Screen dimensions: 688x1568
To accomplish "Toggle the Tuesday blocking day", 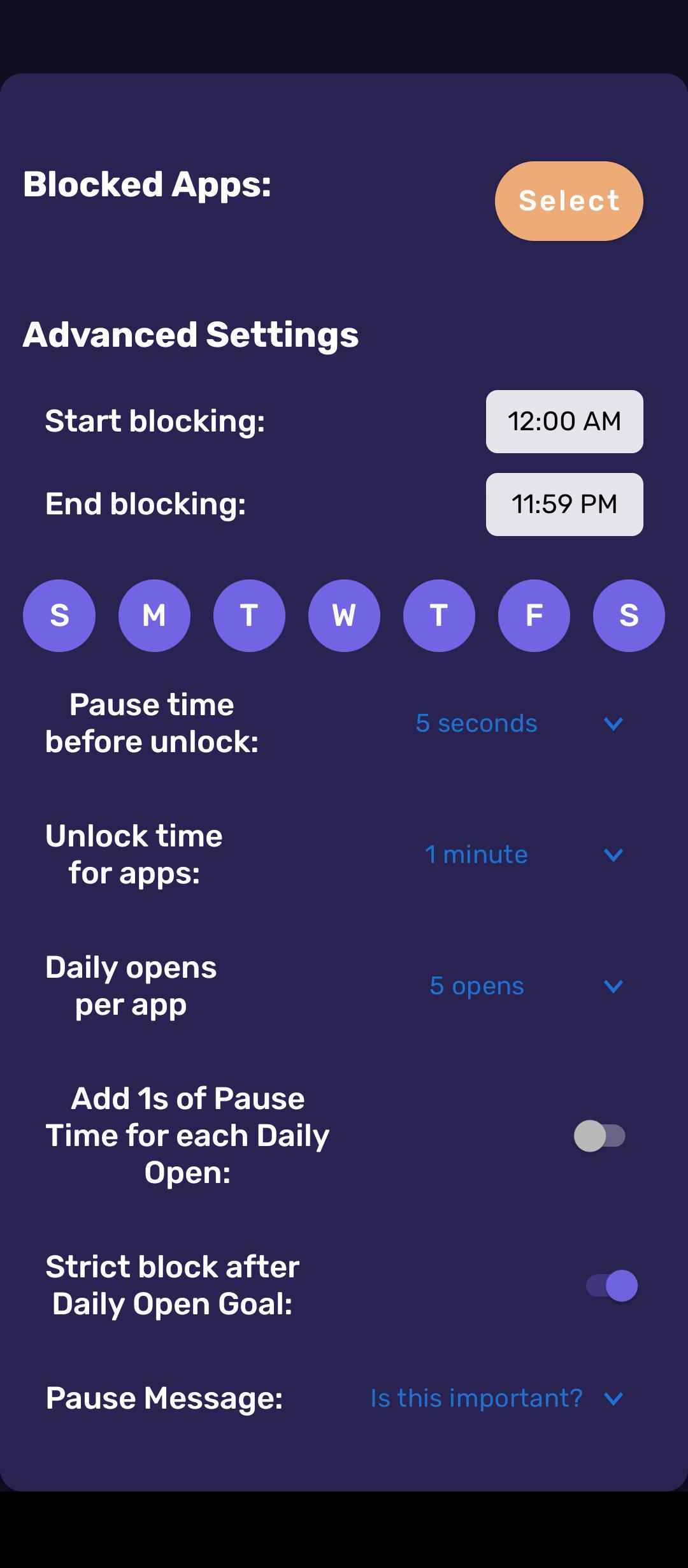I will tap(249, 615).
